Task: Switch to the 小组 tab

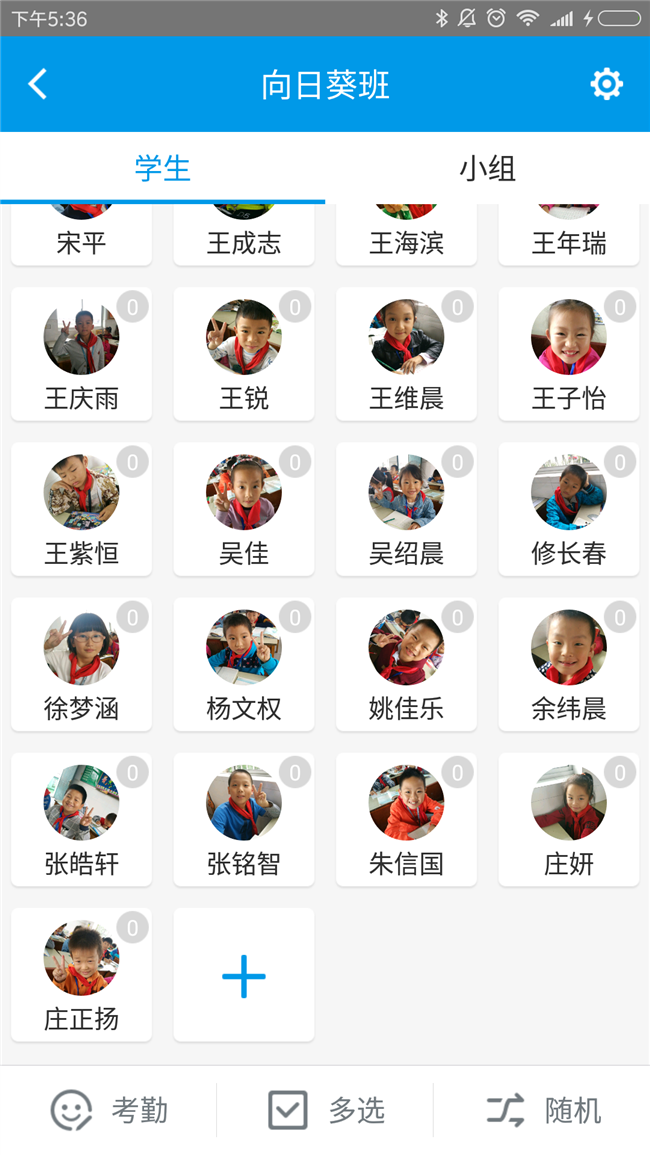Action: click(x=487, y=168)
